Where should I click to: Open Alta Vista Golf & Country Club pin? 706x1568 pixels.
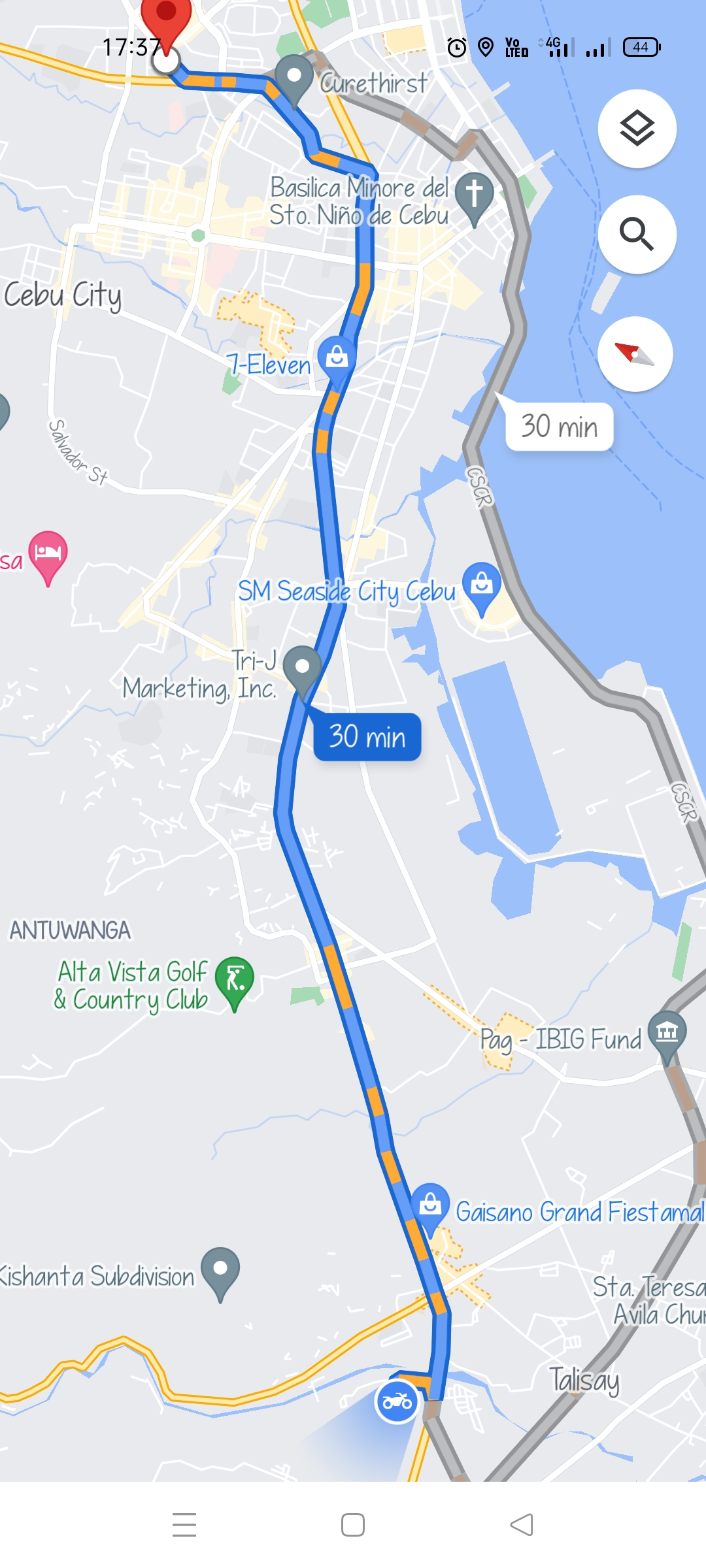tap(235, 979)
